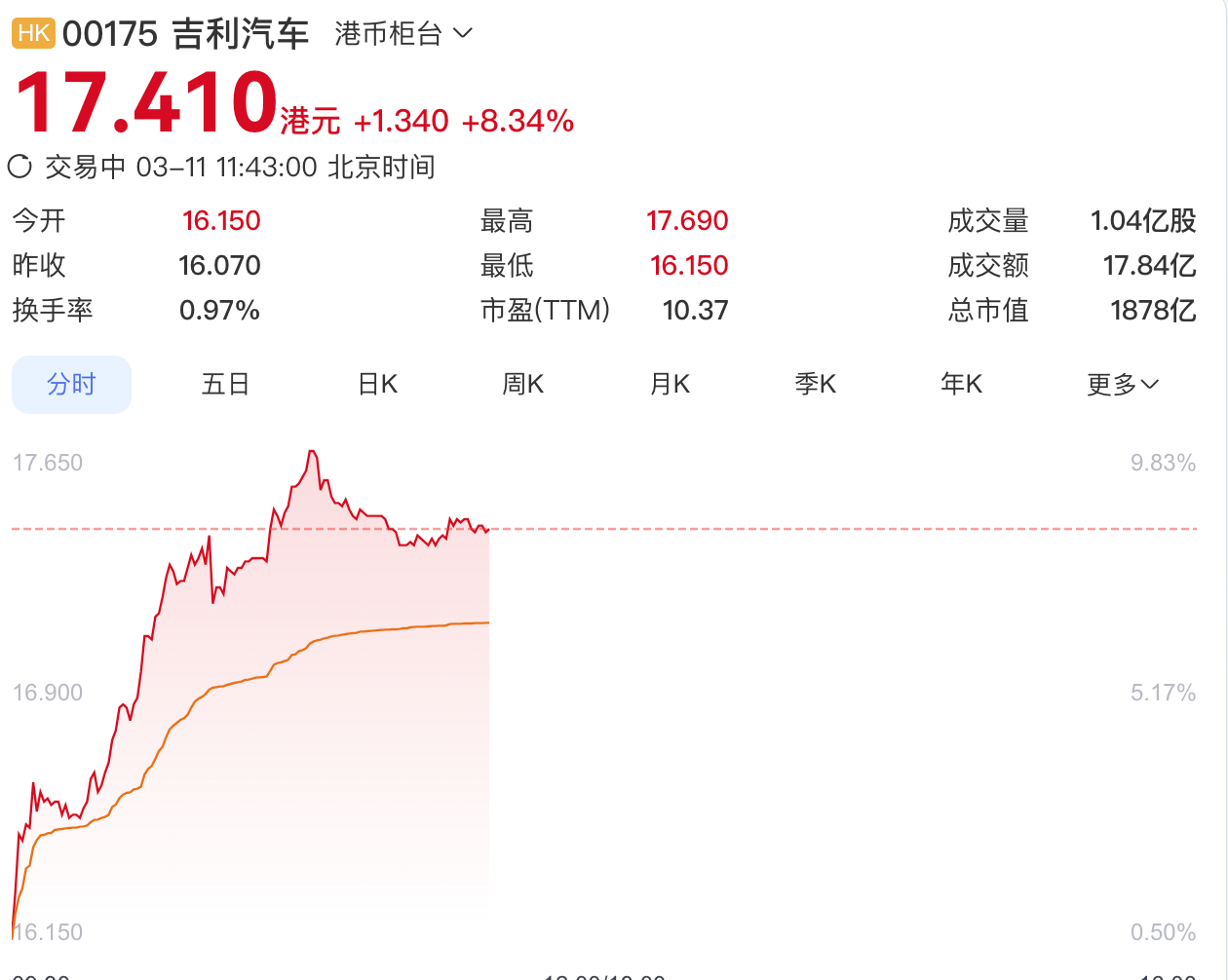
Task: Switch to the 五日 chart tab
Action: pos(225,385)
